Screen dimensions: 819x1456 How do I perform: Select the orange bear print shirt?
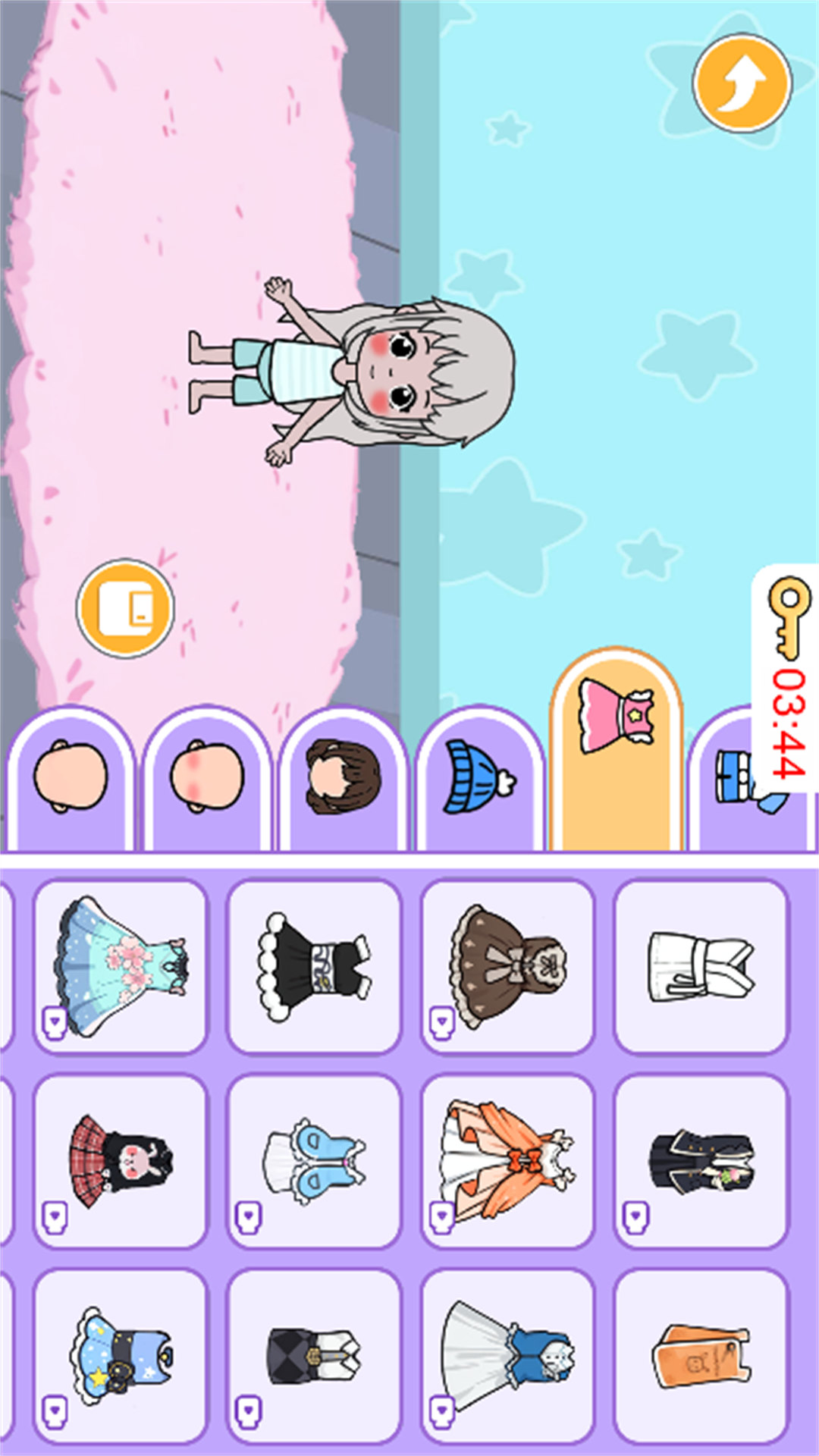coord(701,1355)
